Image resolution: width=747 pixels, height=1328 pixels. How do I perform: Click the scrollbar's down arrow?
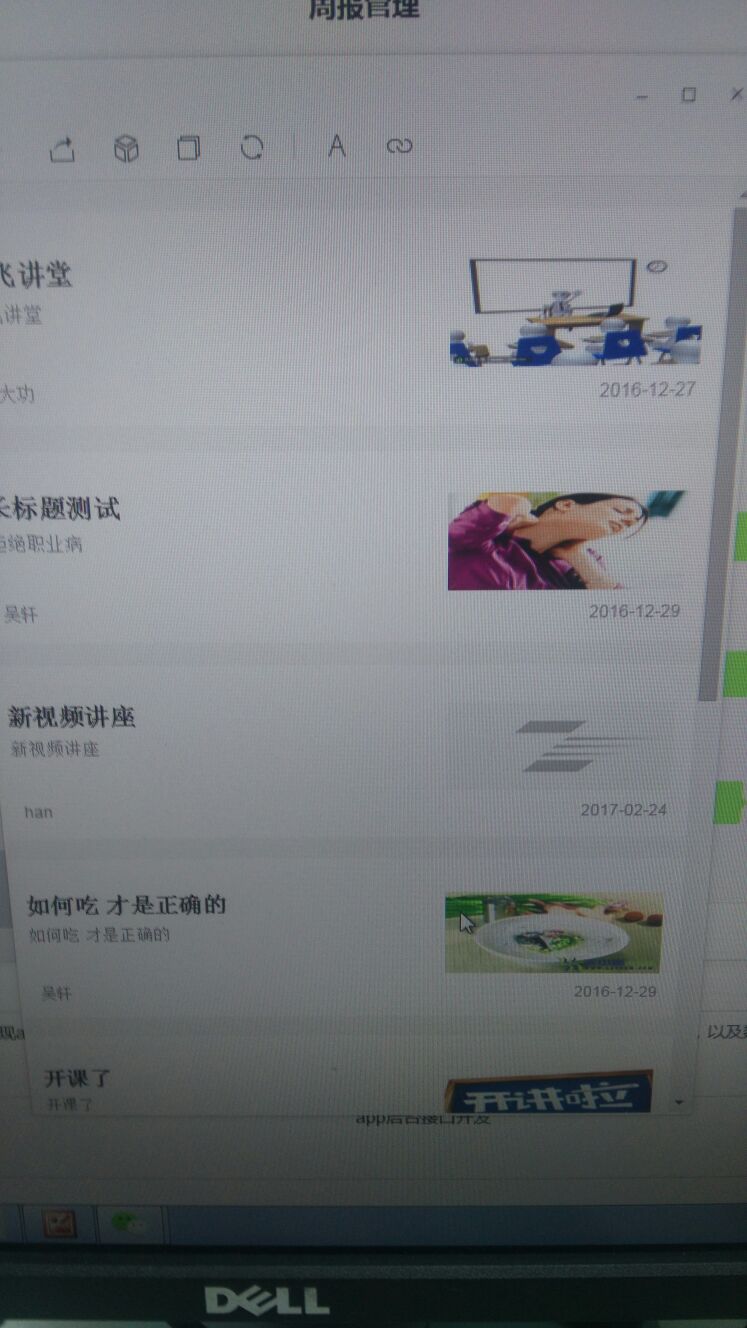(x=680, y=1102)
